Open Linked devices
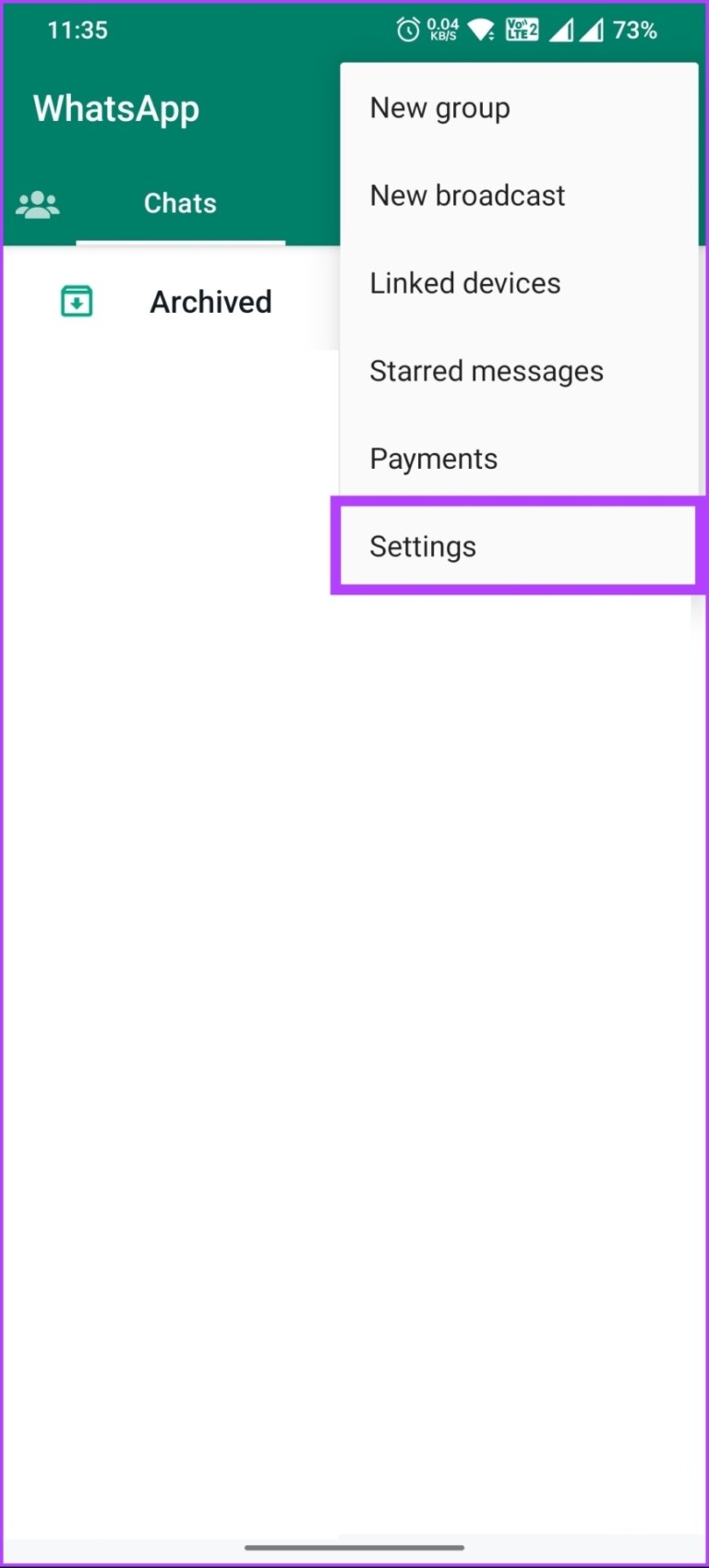Image resolution: width=709 pixels, height=1568 pixels. (465, 283)
